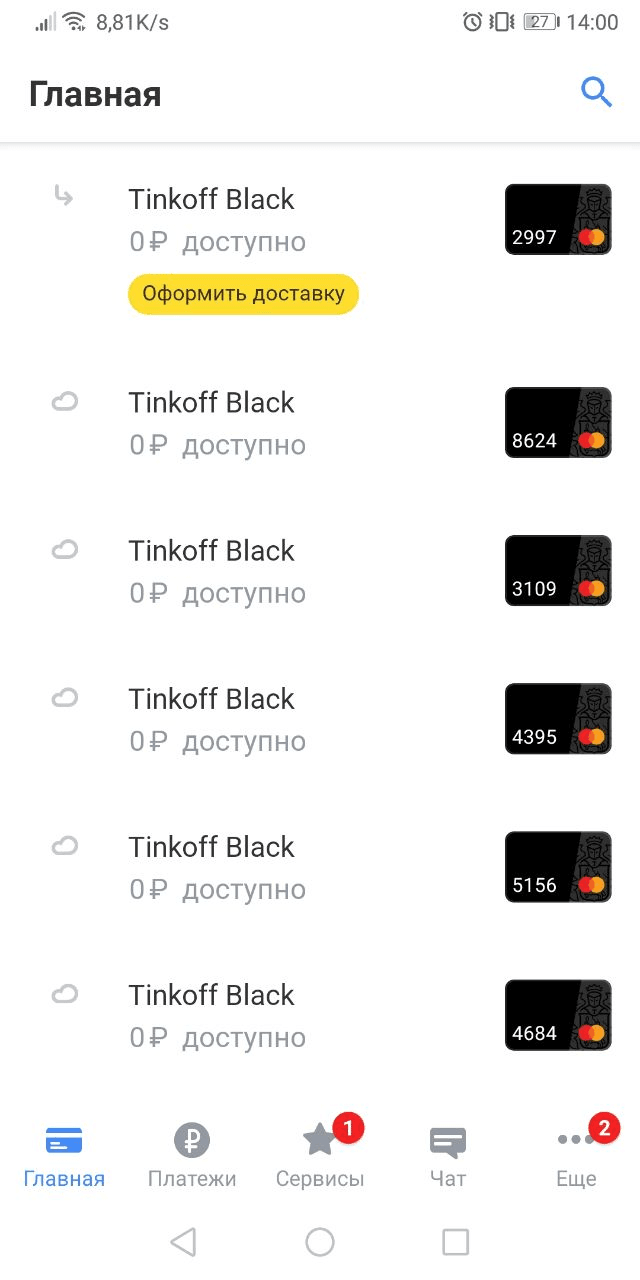Open the Чат tab
This screenshot has width=640, height=1280.
448,1156
